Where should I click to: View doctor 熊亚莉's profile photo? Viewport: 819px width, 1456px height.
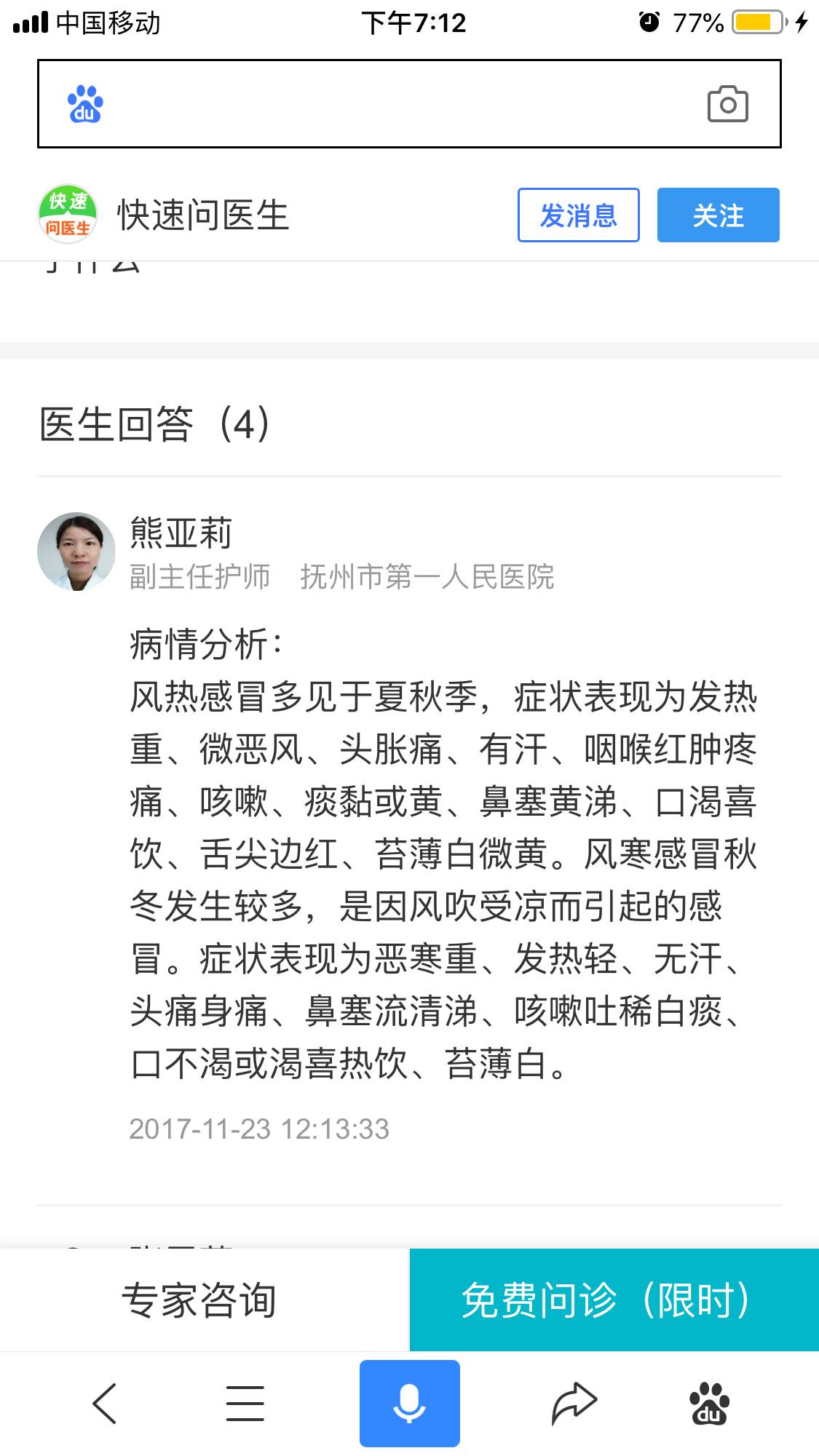coord(76,552)
